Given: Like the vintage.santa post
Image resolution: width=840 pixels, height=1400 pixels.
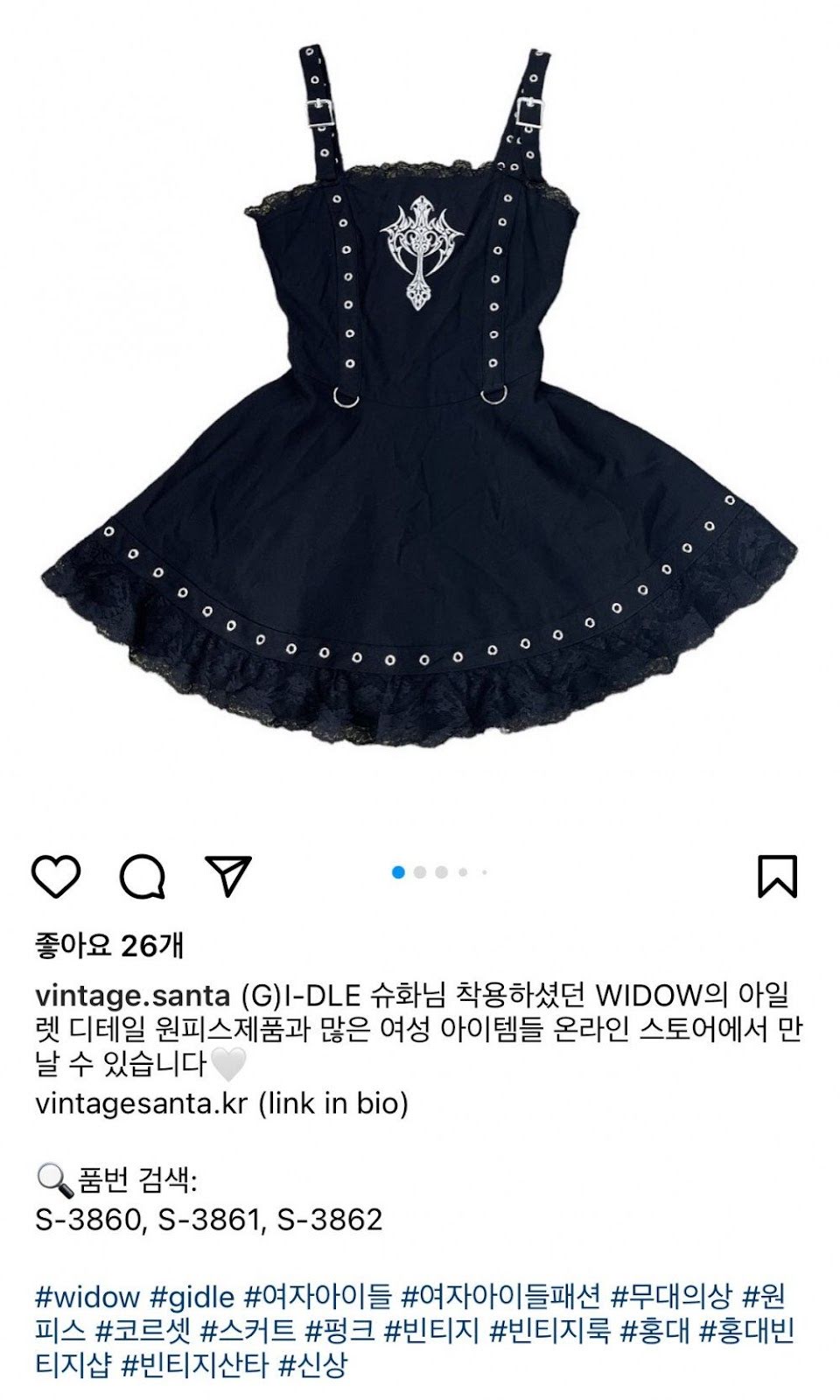Looking at the screenshot, I should (x=56, y=876).
